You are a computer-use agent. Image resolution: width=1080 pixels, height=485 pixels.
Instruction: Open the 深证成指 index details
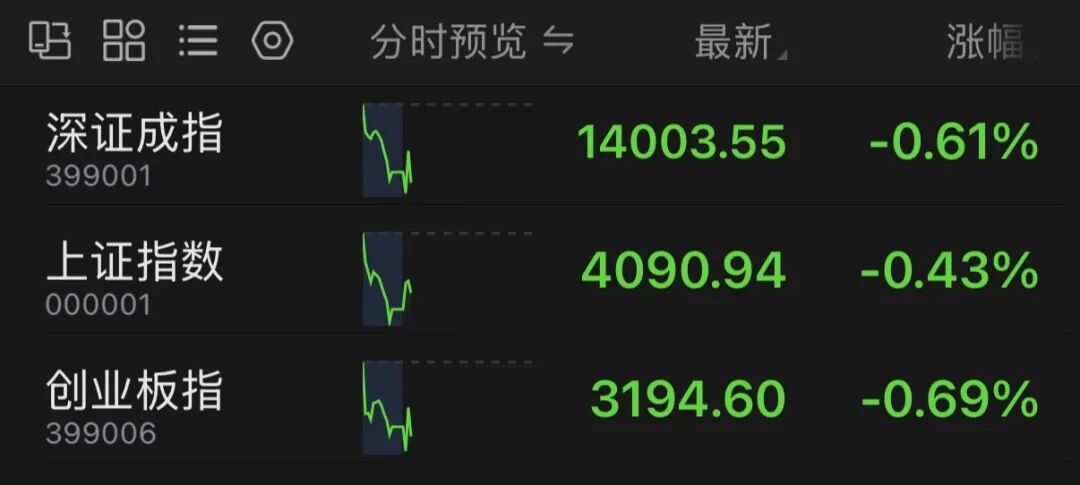pos(135,147)
